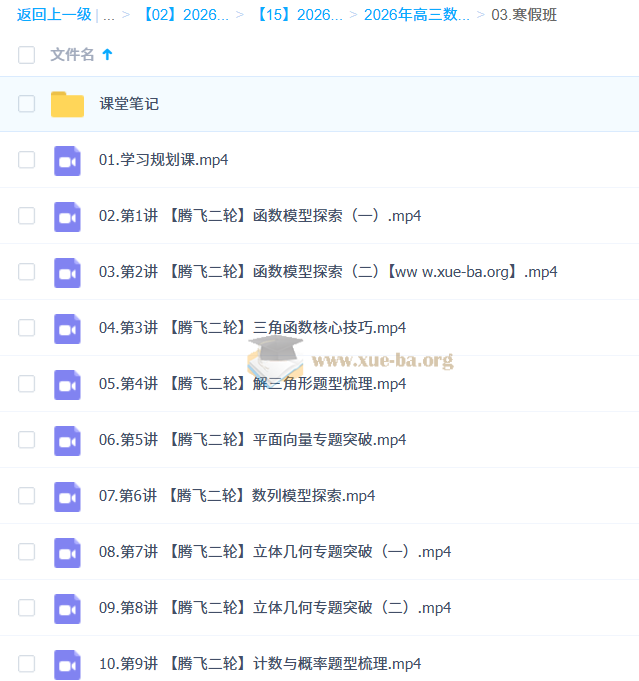Viewport: 639px width, 681px height.
Task: Go back via 返回上一级 link
Action: point(54,15)
